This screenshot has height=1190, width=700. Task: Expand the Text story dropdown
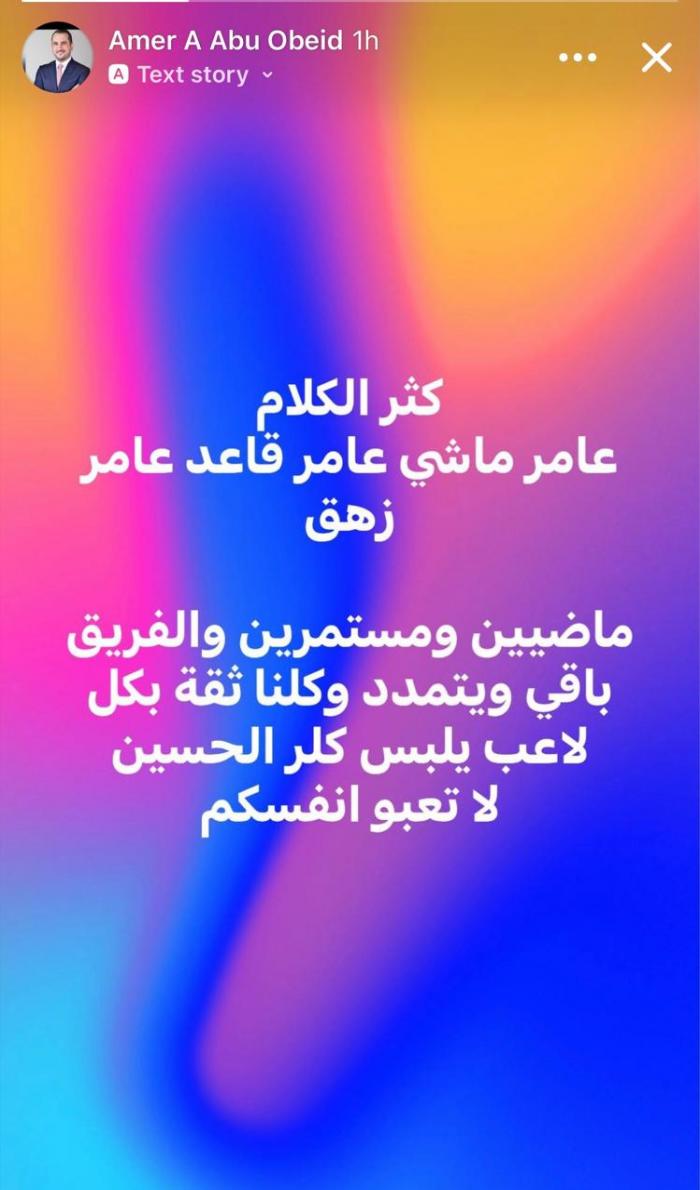[266, 75]
